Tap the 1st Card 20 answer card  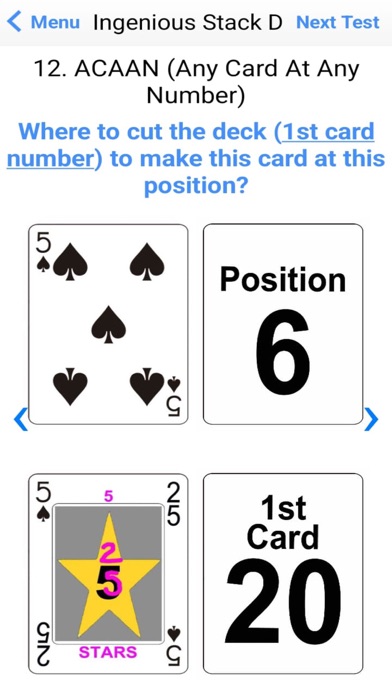click(283, 574)
